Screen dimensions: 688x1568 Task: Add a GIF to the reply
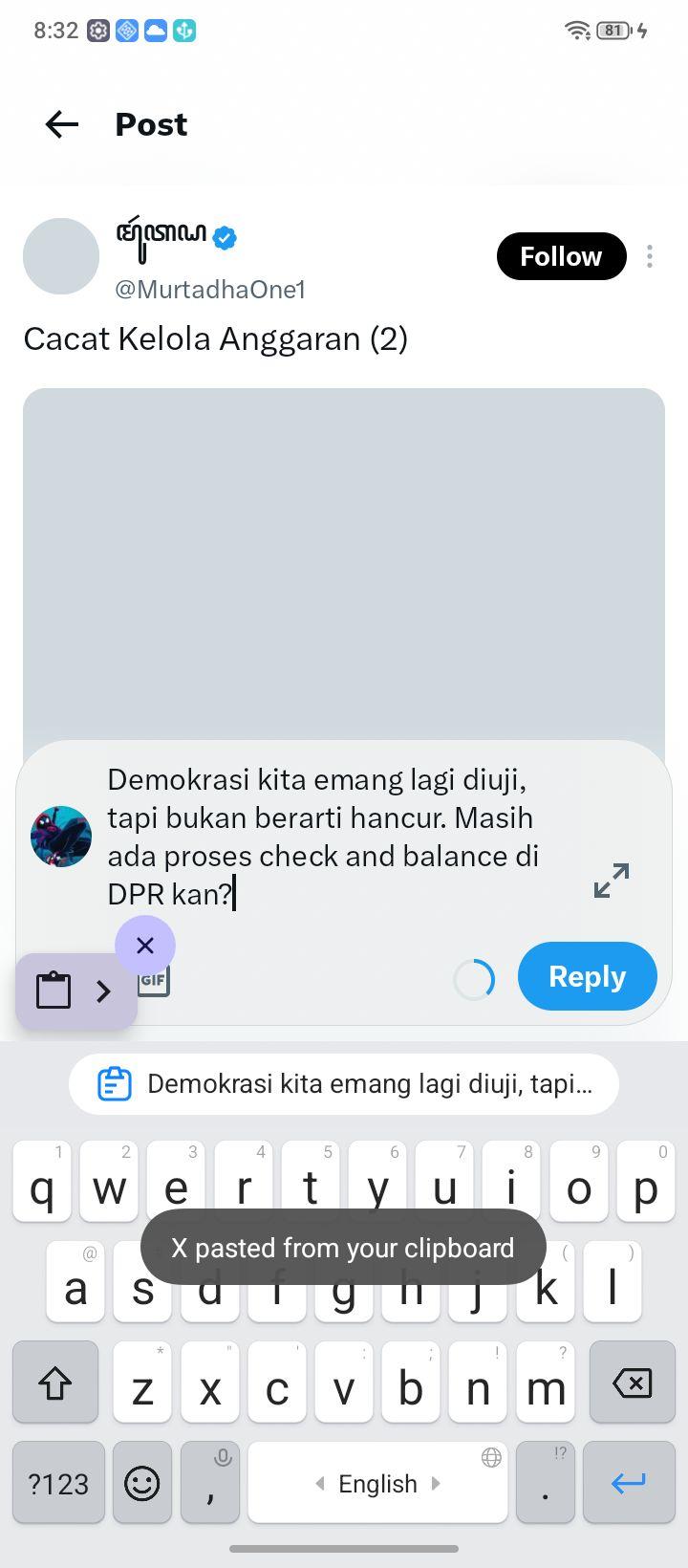point(154,981)
